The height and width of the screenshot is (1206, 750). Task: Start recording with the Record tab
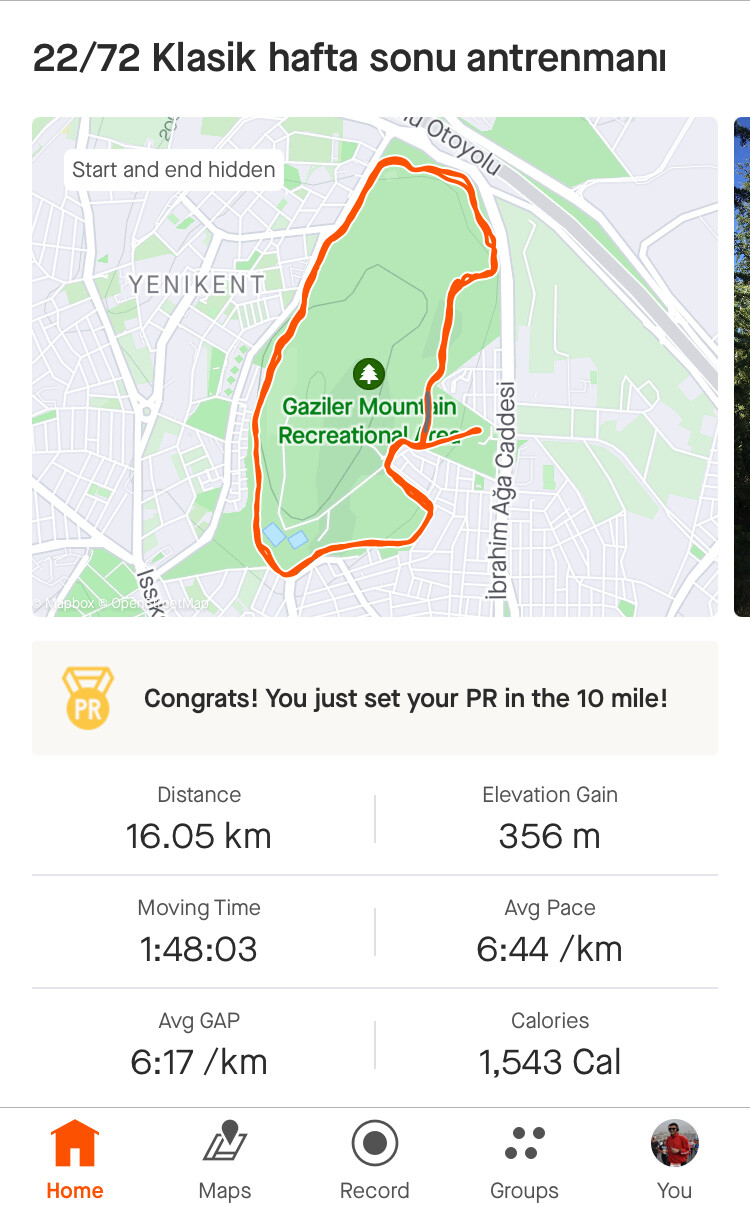(x=375, y=1158)
